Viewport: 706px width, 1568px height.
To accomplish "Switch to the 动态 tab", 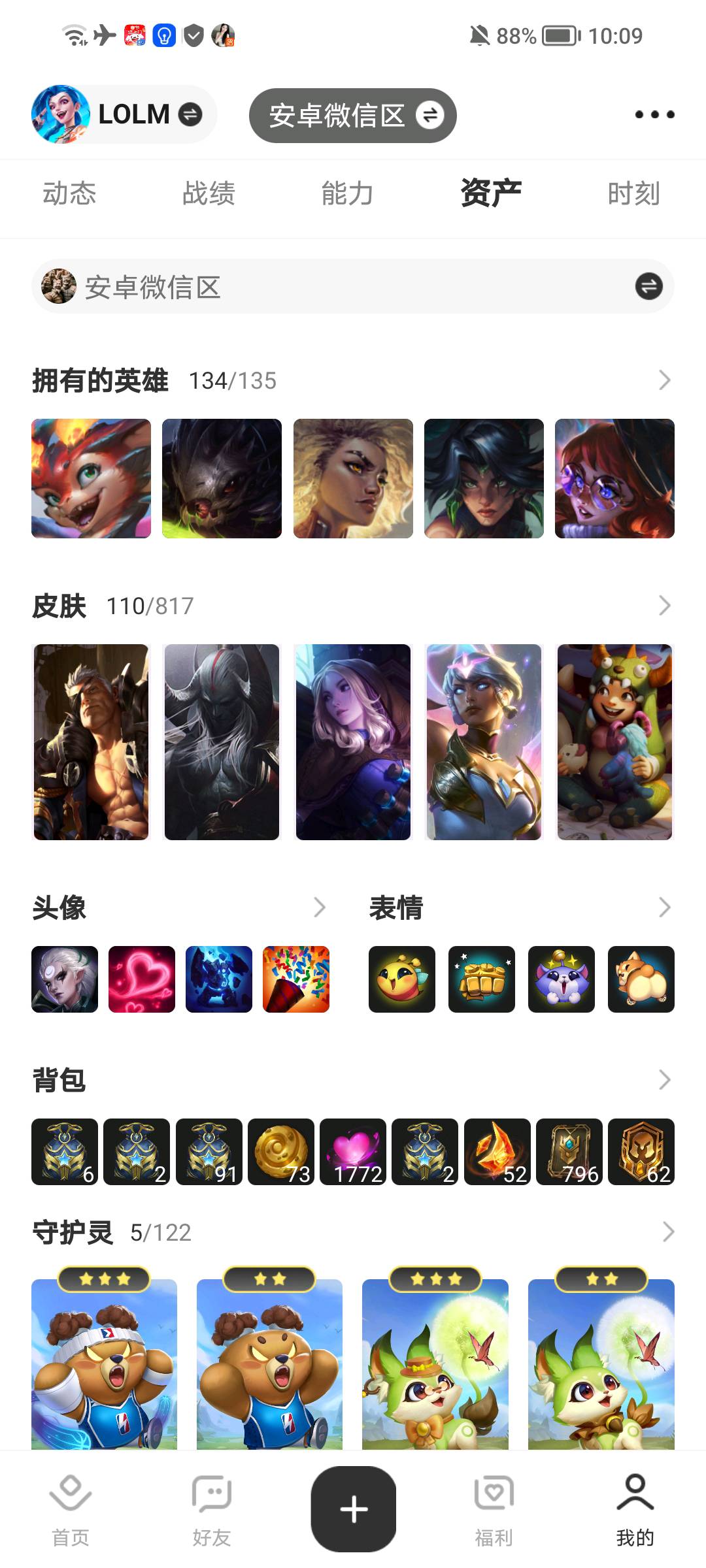I will 69,193.
